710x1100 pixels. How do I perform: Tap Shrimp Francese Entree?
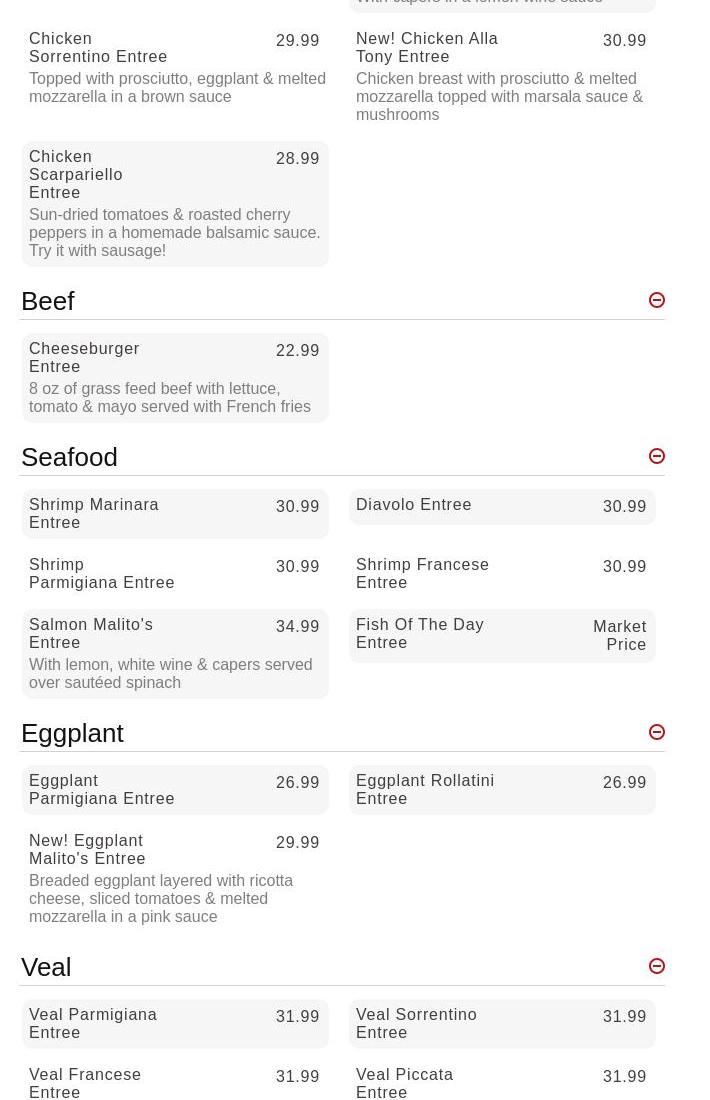[x=501, y=573]
